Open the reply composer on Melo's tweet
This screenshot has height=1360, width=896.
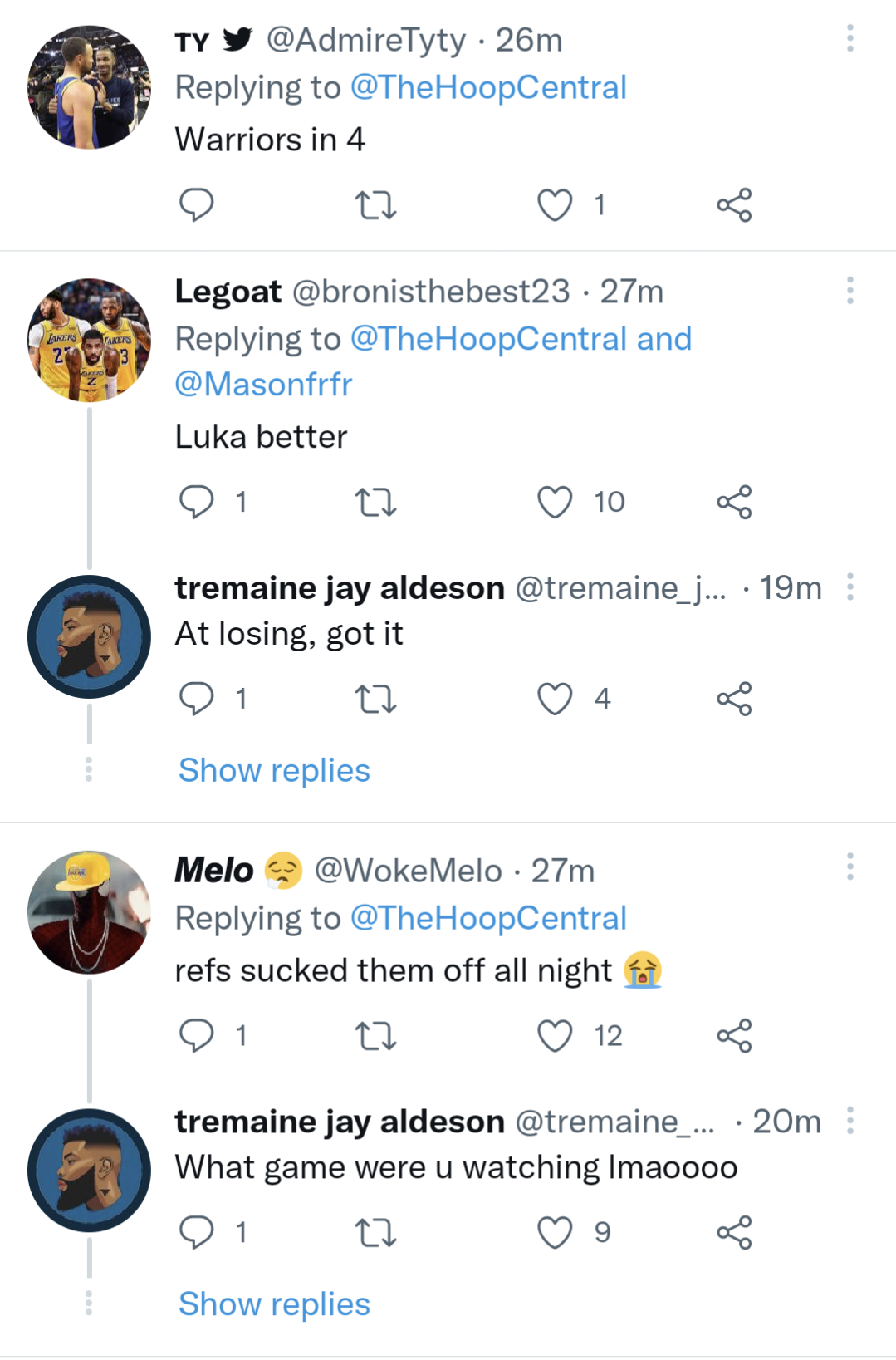[x=197, y=1034]
